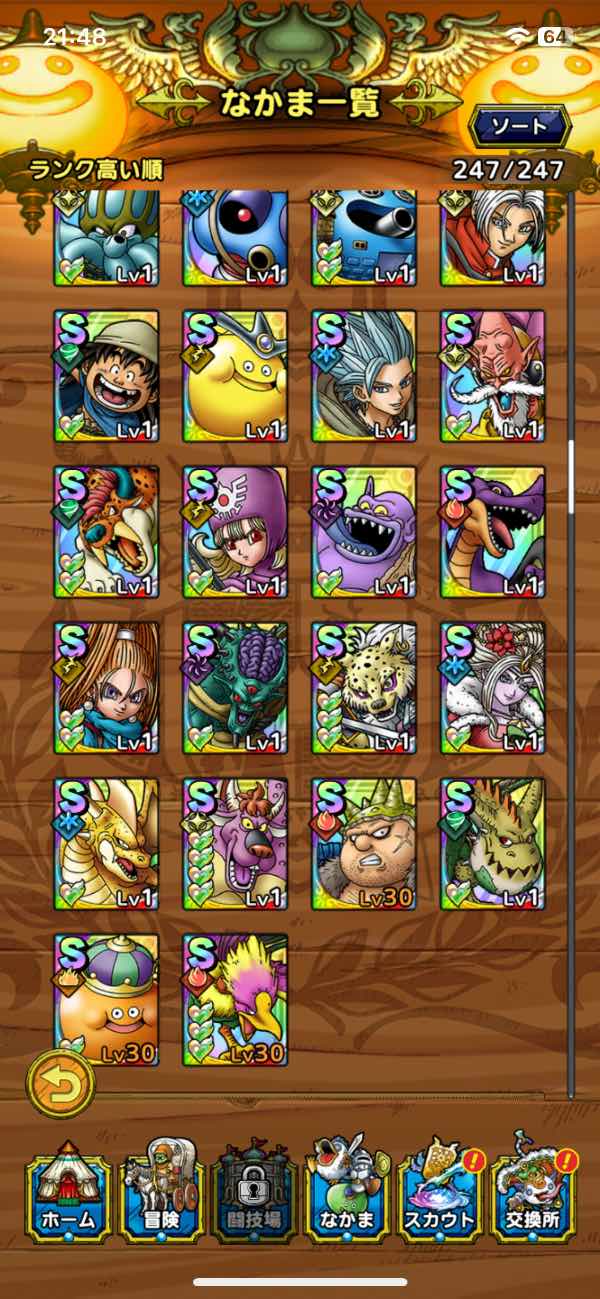Open the ソート sort button
The width and height of the screenshot is (600, 1299).
coord(519,126)
